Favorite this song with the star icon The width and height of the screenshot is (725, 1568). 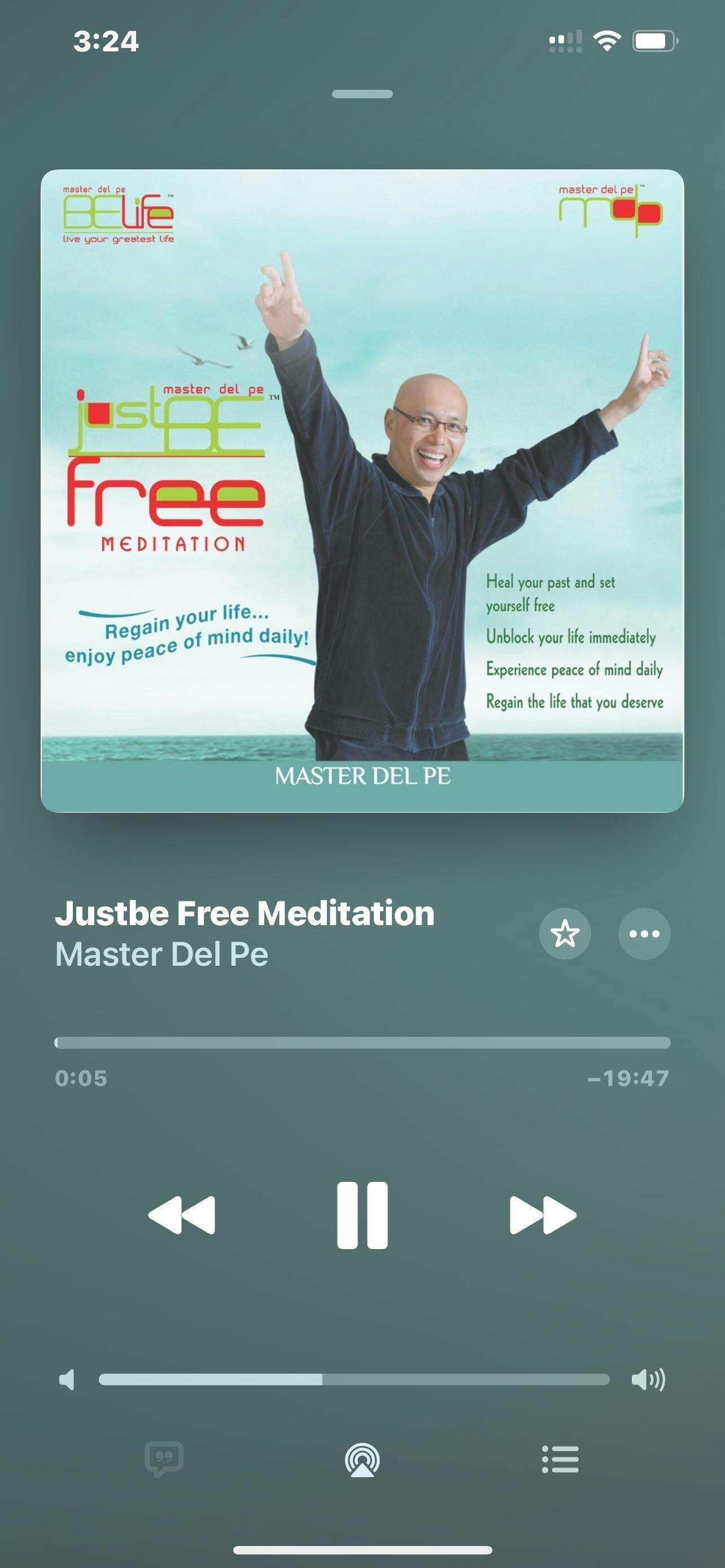click(x=565, y=934)
